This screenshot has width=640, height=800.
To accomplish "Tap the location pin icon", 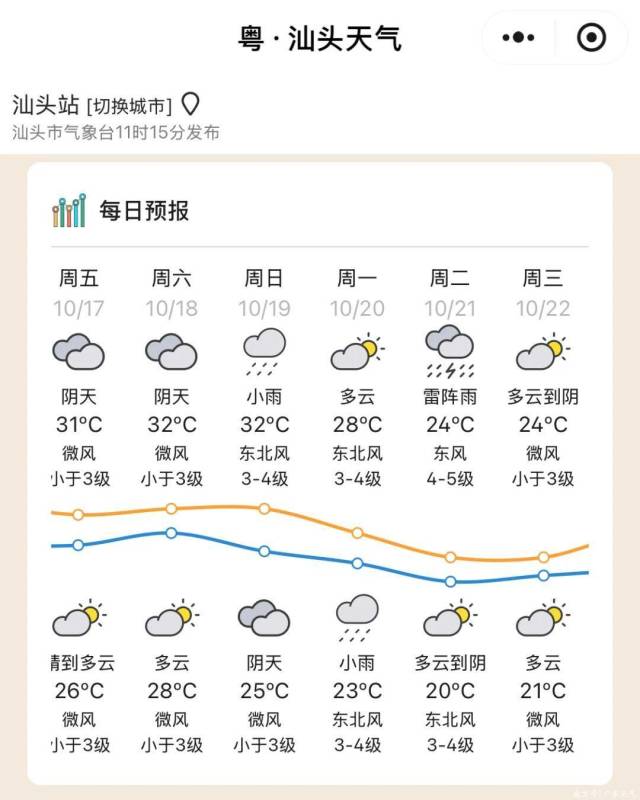I will coord(190,104).
